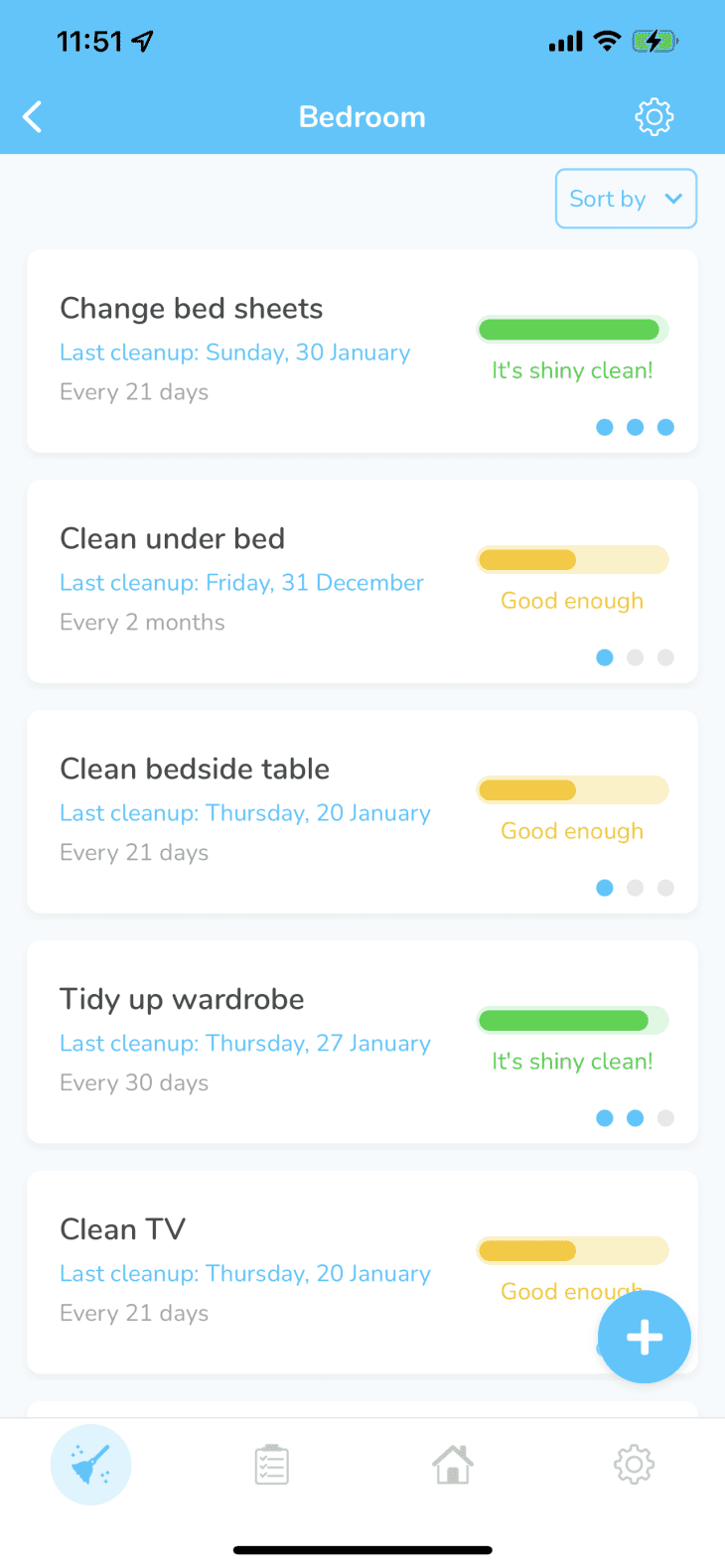Tap It's shiny clean on Change bed sheets
Image resolution: width=725 pixels, height=1568 pixels.
(572, 369)
